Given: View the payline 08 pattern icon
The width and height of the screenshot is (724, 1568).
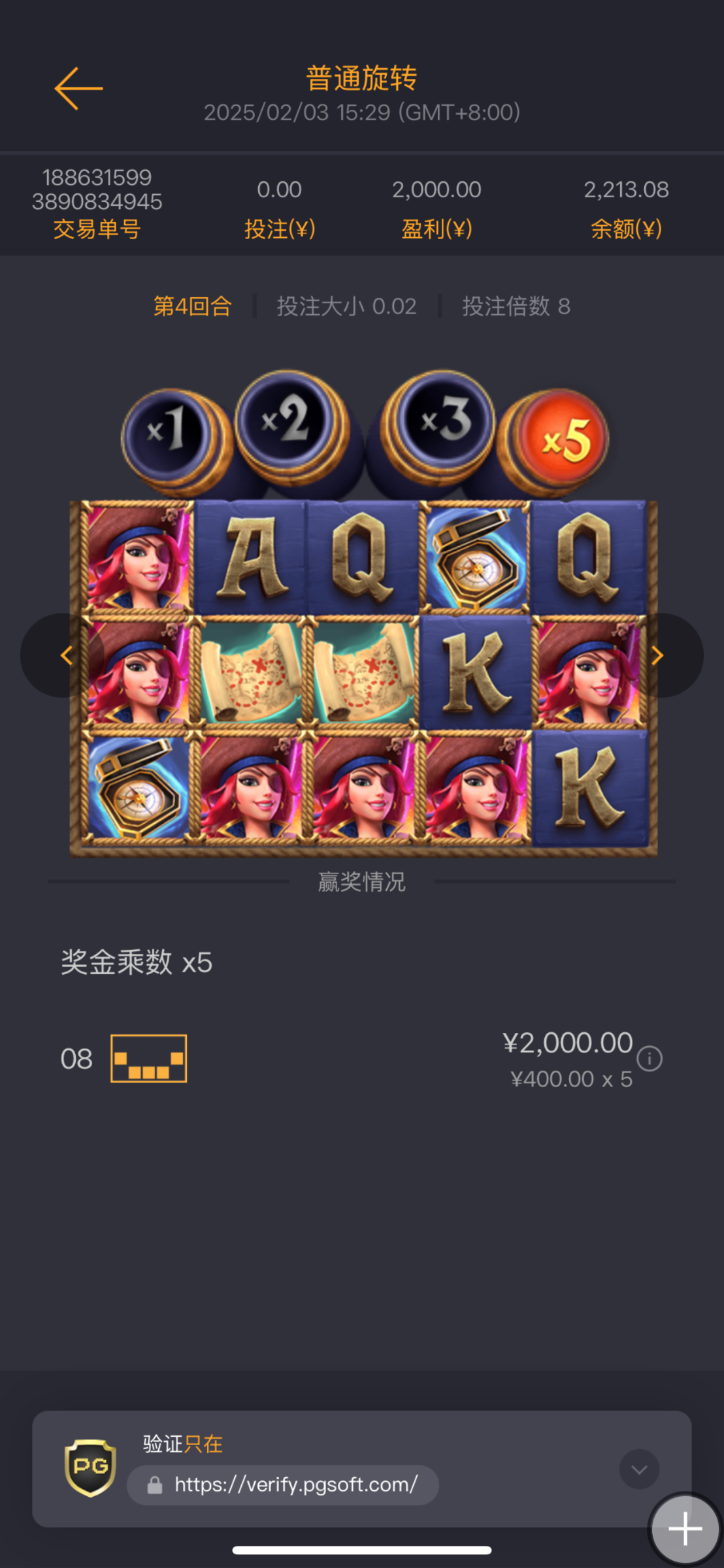Looking at the screenshot, I should tap(148, 1058).
